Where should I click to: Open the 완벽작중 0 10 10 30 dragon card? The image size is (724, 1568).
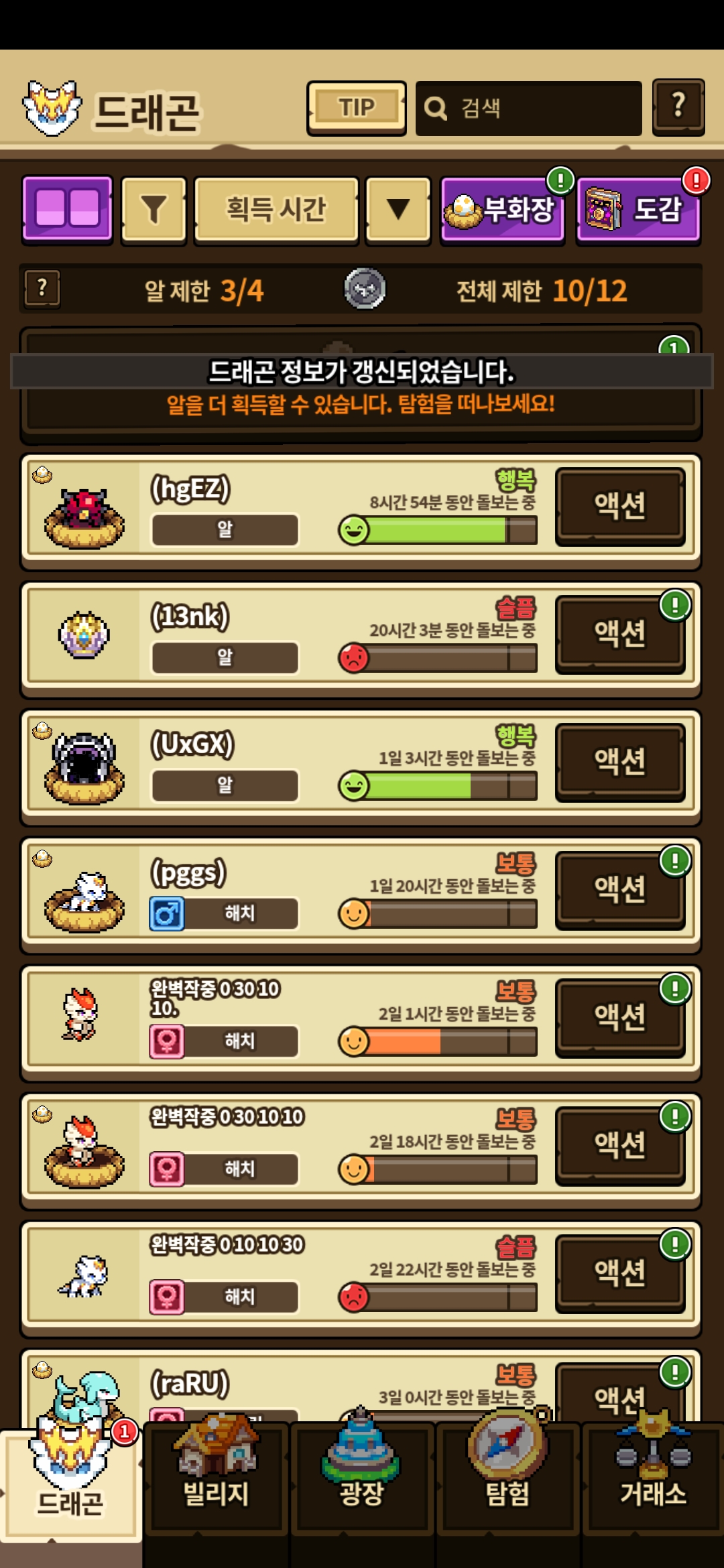pyautogui.click(x=268, y=1273)
